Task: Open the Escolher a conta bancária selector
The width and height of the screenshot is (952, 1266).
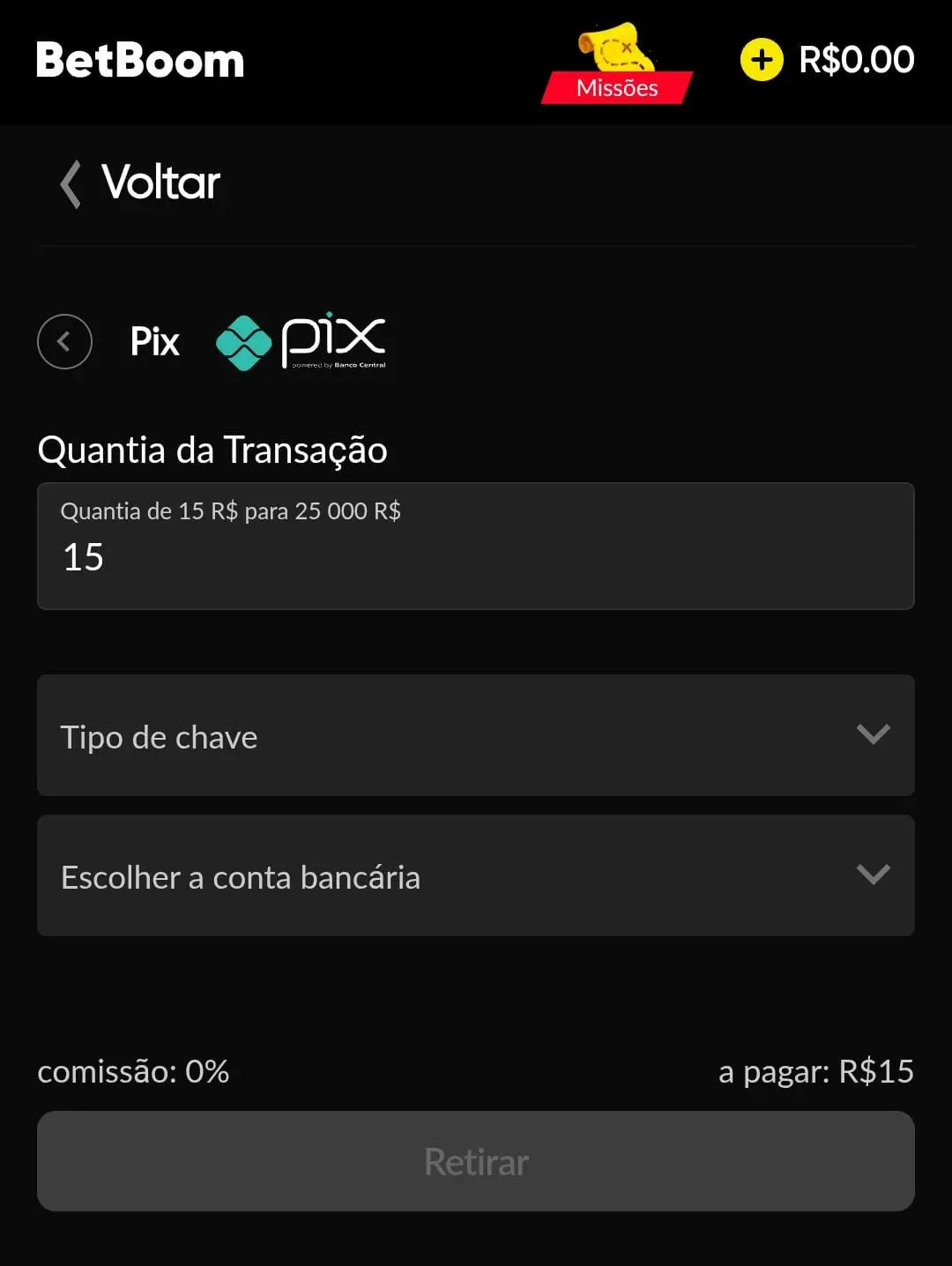Action: [476, 875]
